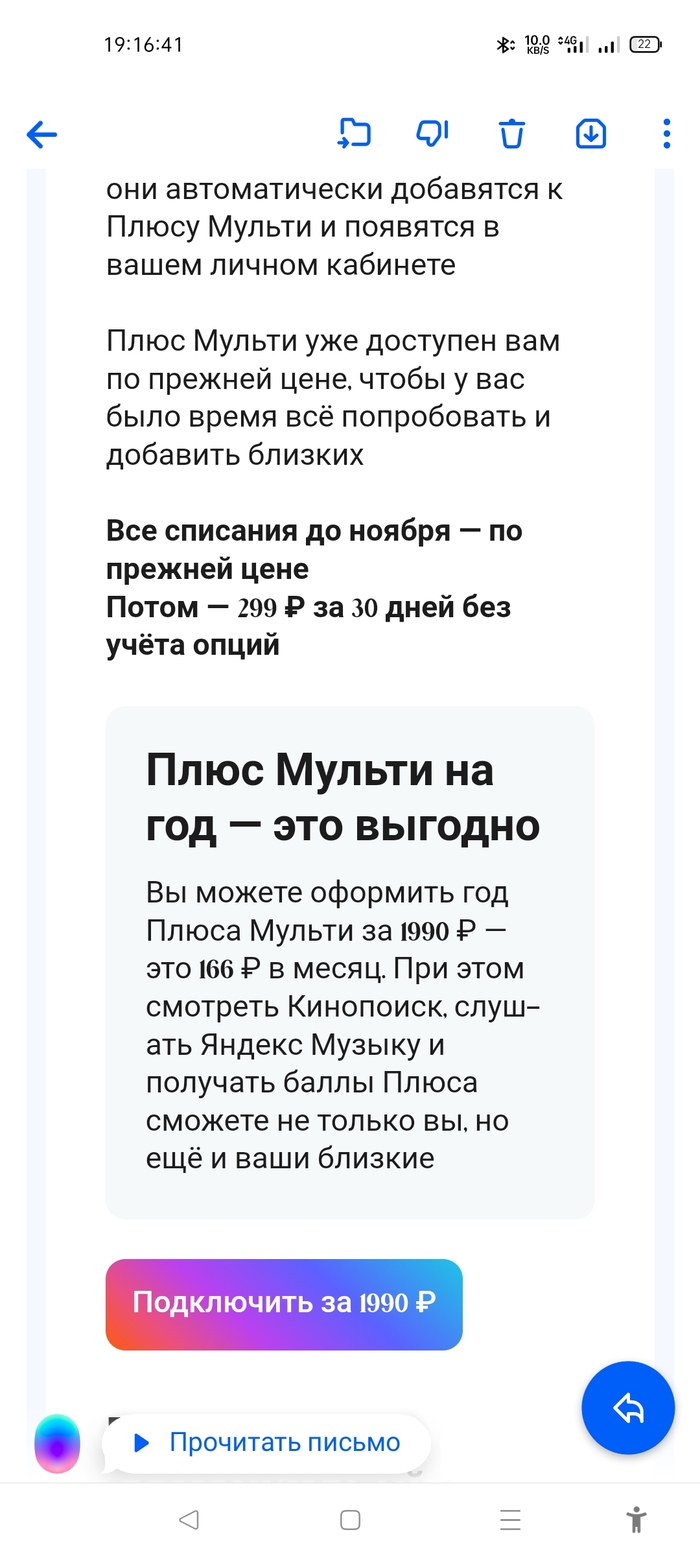The image size is (700, 1556).
Task: Open the overflow menu
Action: 666,133
